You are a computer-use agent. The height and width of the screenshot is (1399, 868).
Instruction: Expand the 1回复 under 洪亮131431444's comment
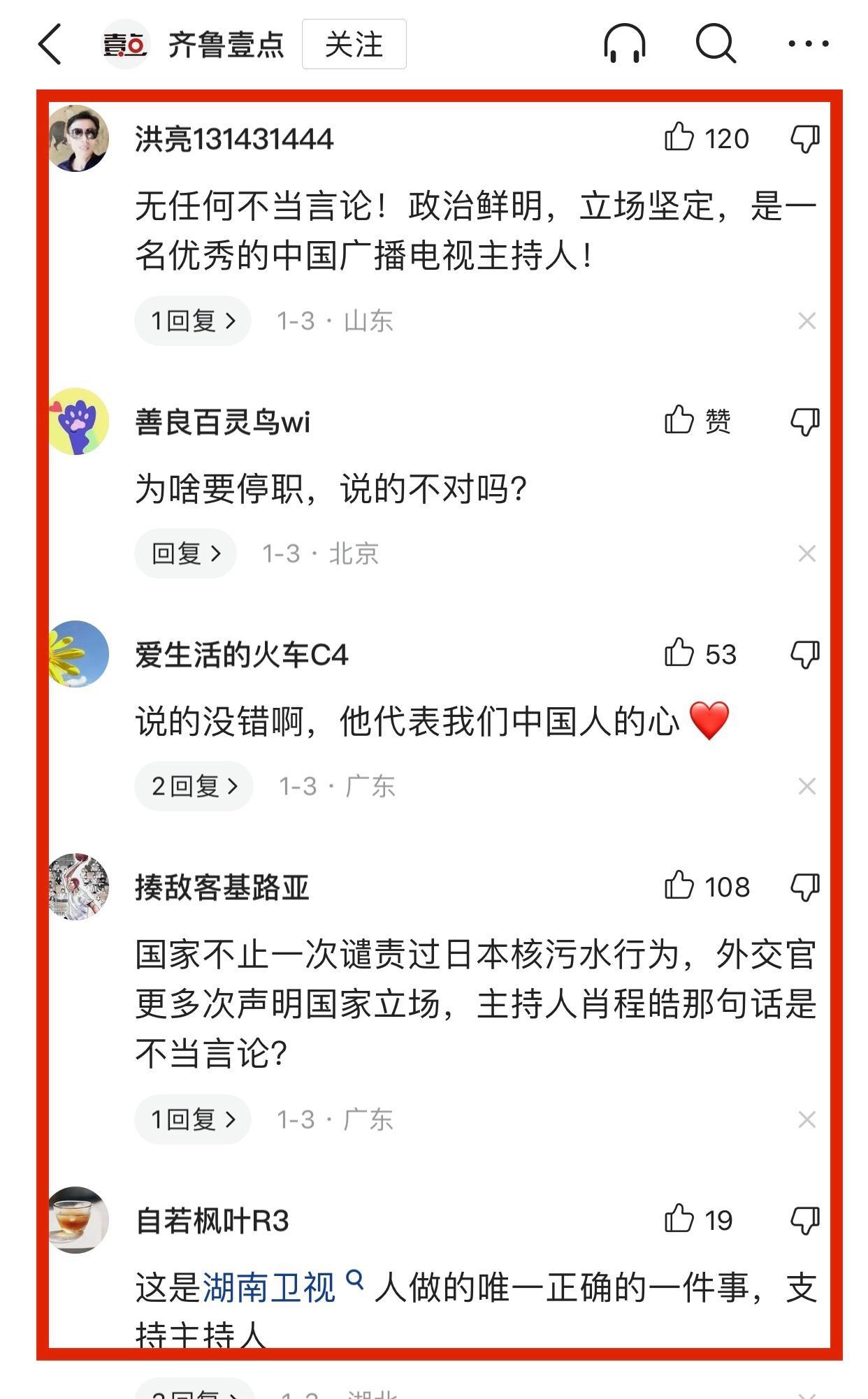click(193, 321)
